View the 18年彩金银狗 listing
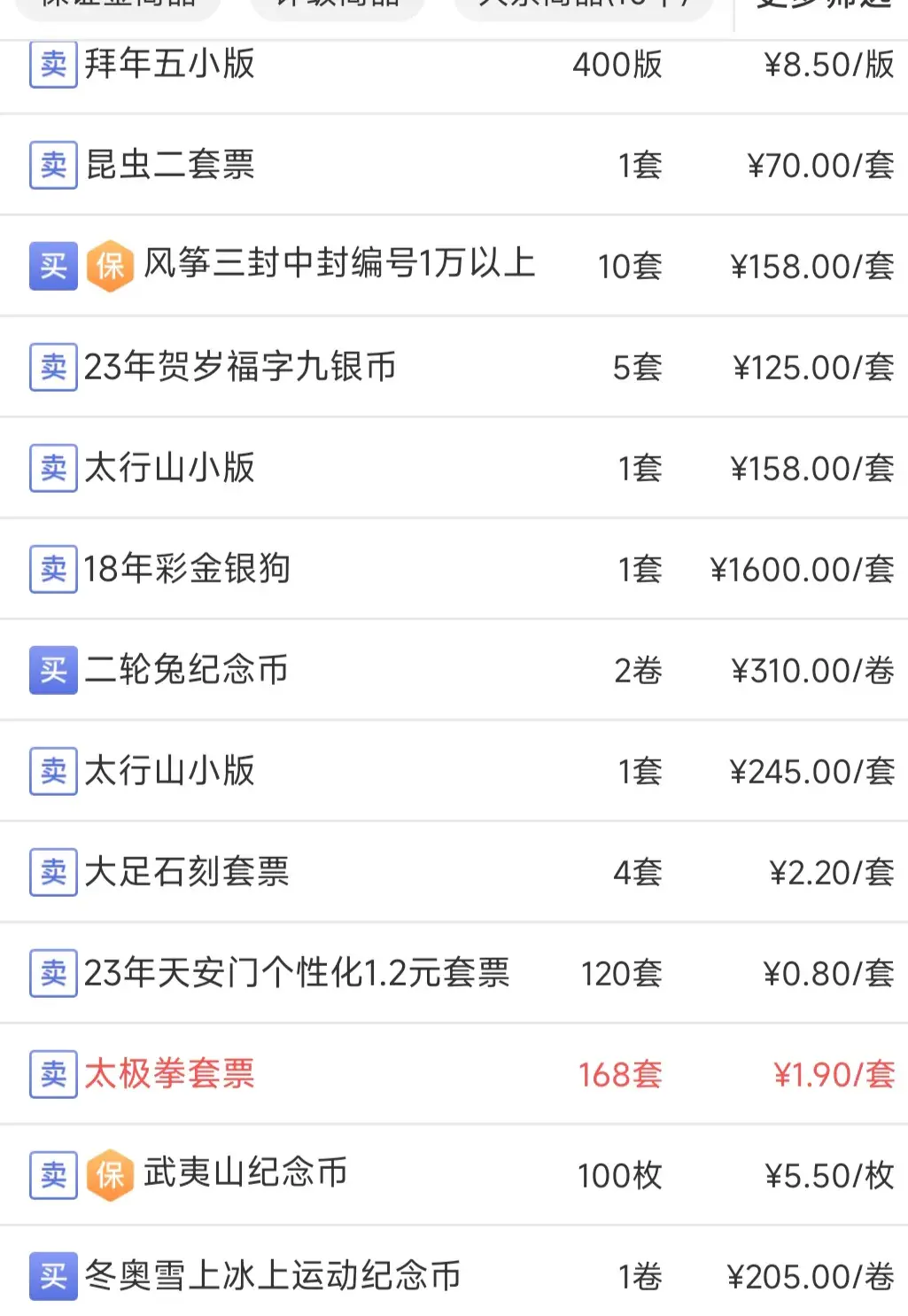908x1316 pixels. [187, 569]
